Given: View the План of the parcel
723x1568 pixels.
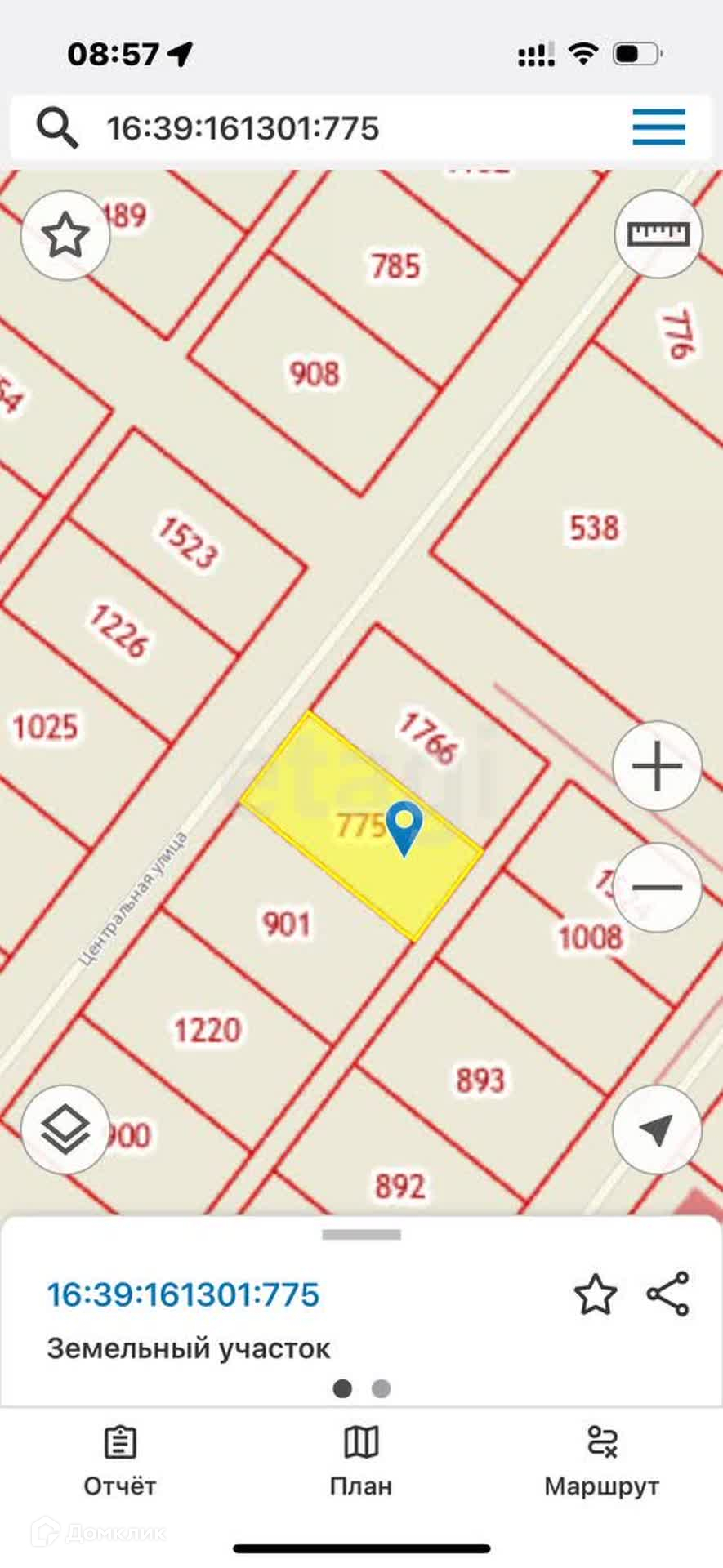Looking at the screenshot, I should tap(361, 1463).
